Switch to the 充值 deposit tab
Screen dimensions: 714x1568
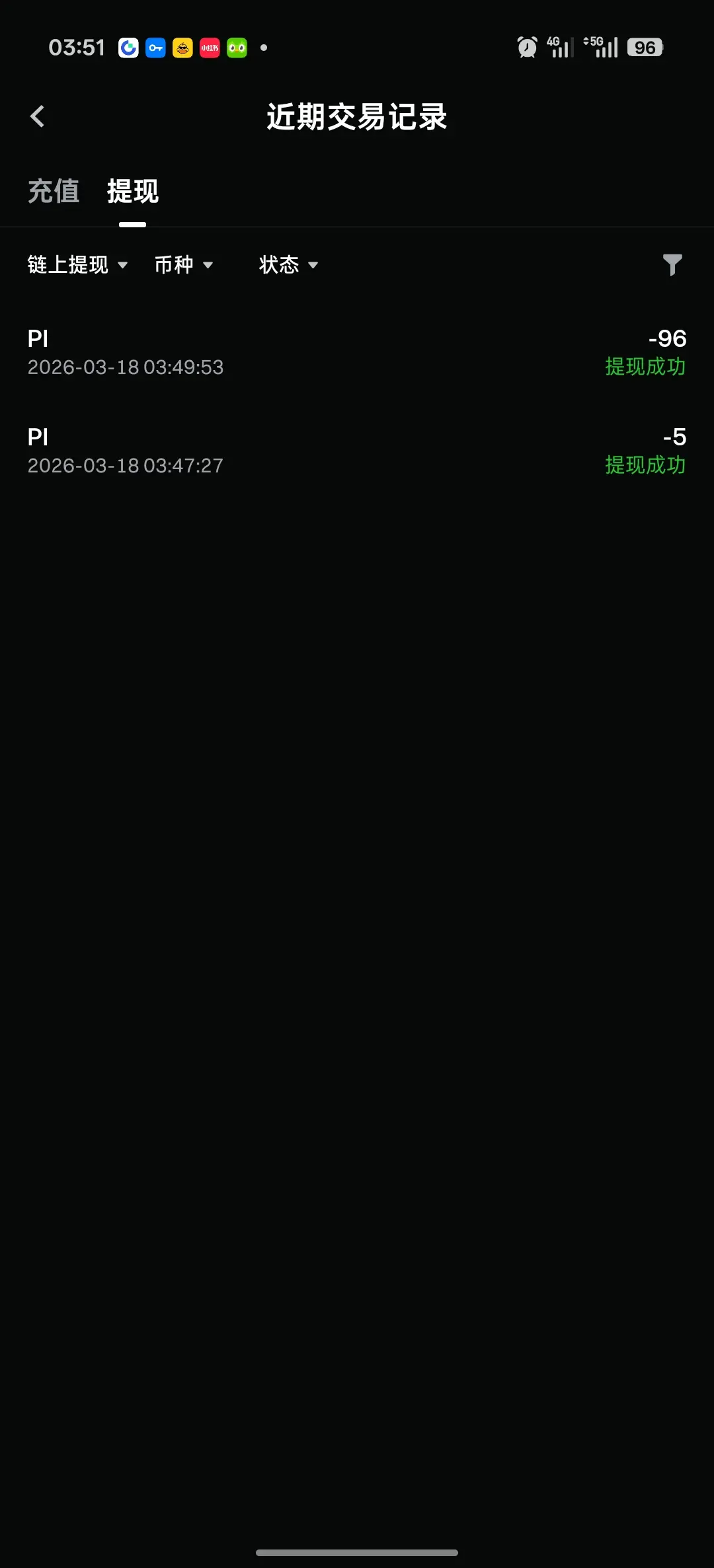tap(53, 192)
